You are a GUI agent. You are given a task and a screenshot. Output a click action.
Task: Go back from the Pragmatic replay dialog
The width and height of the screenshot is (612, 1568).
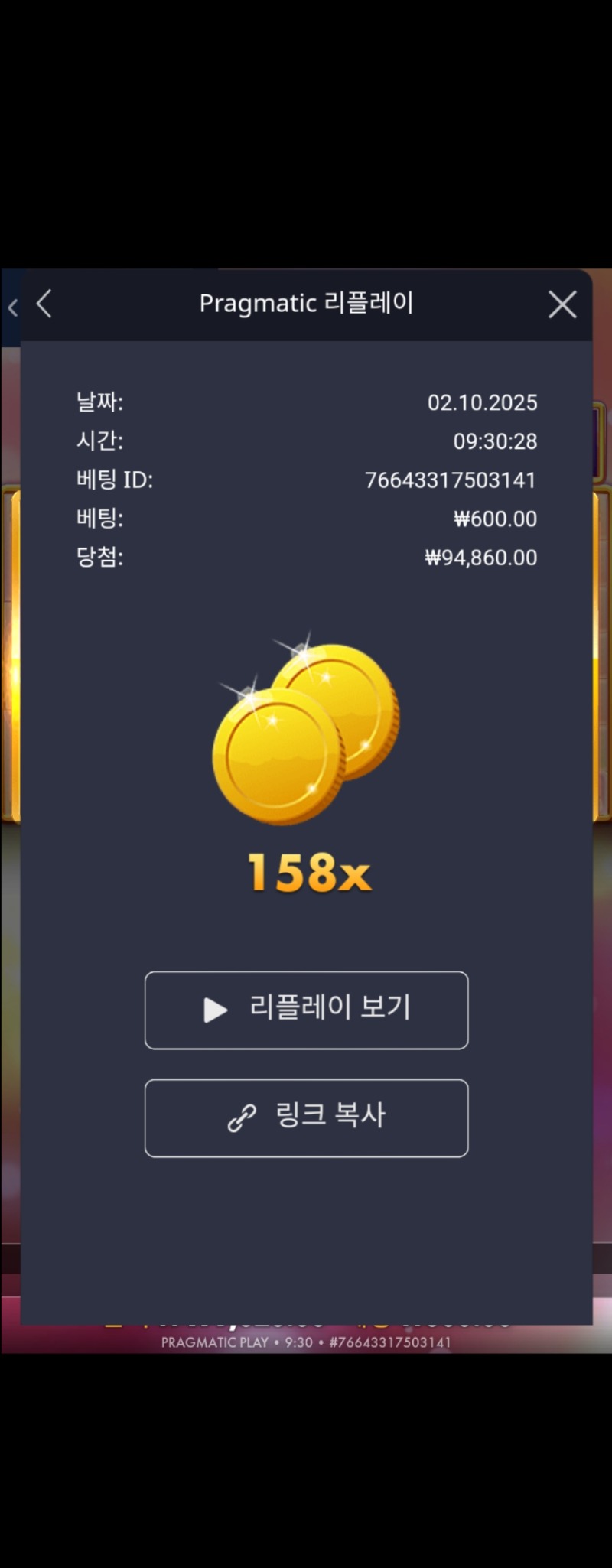tap(44, 304)
